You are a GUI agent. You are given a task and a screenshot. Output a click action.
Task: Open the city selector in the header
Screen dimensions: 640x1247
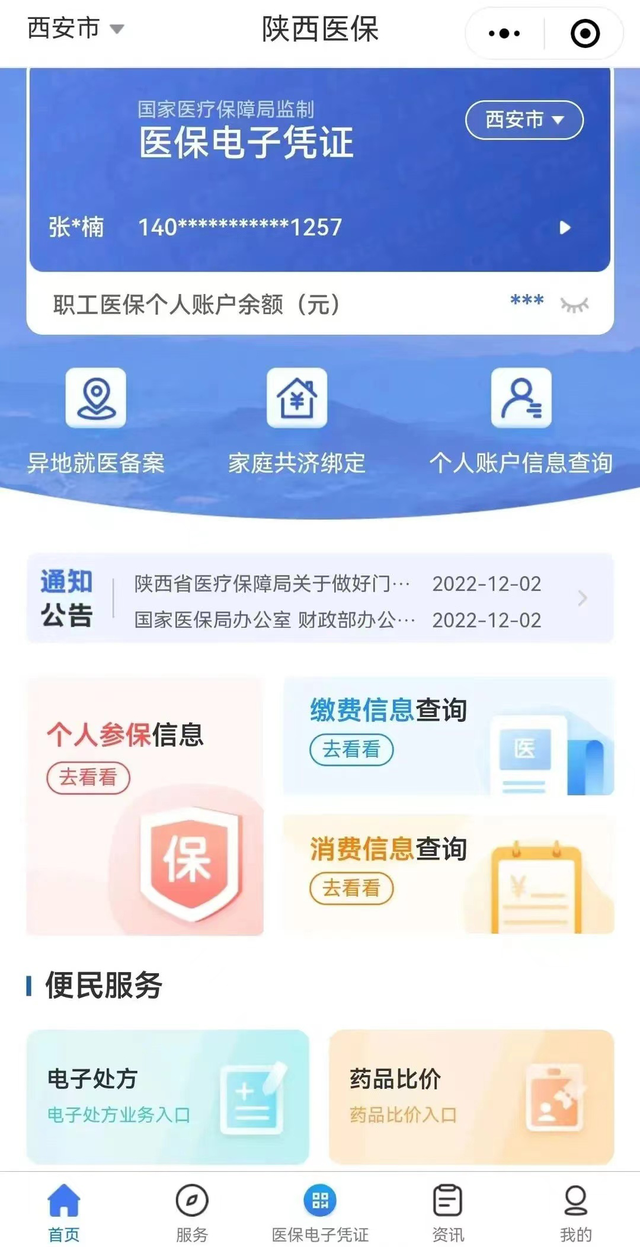[x=75, y=29]
